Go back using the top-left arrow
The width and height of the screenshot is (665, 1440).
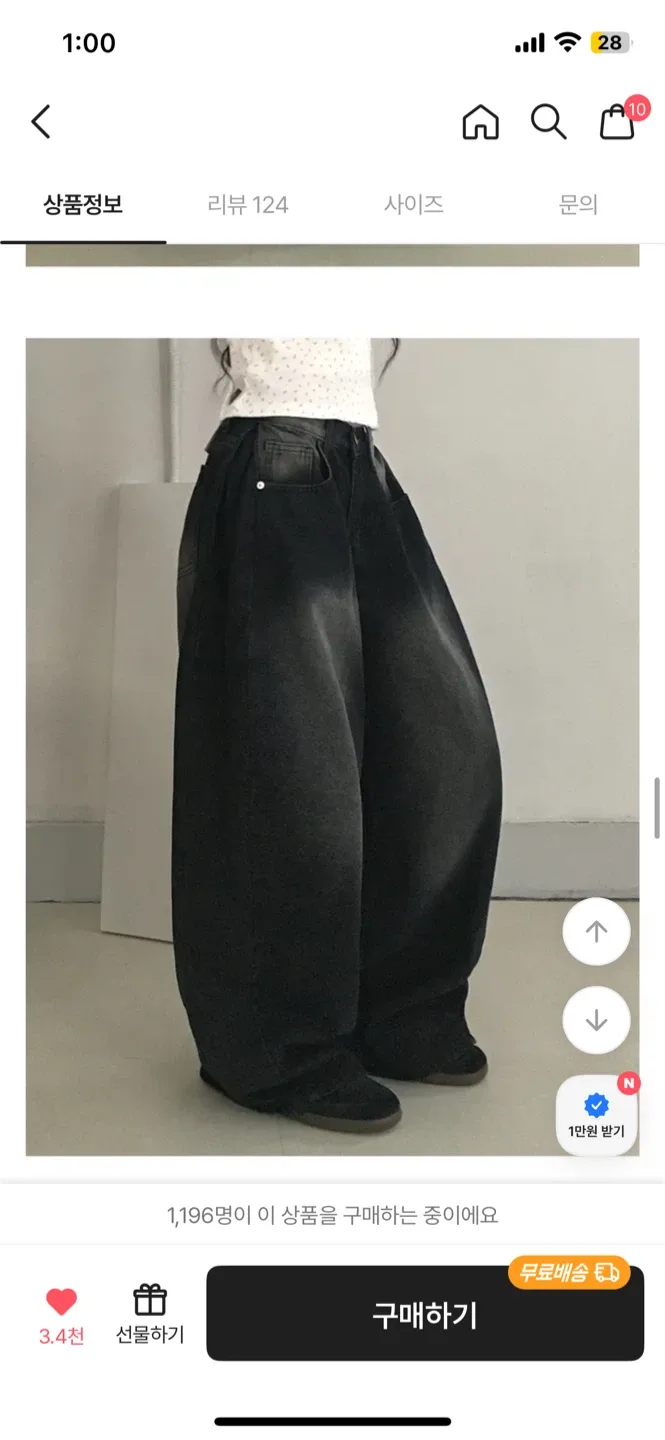[x=40, y=122]
